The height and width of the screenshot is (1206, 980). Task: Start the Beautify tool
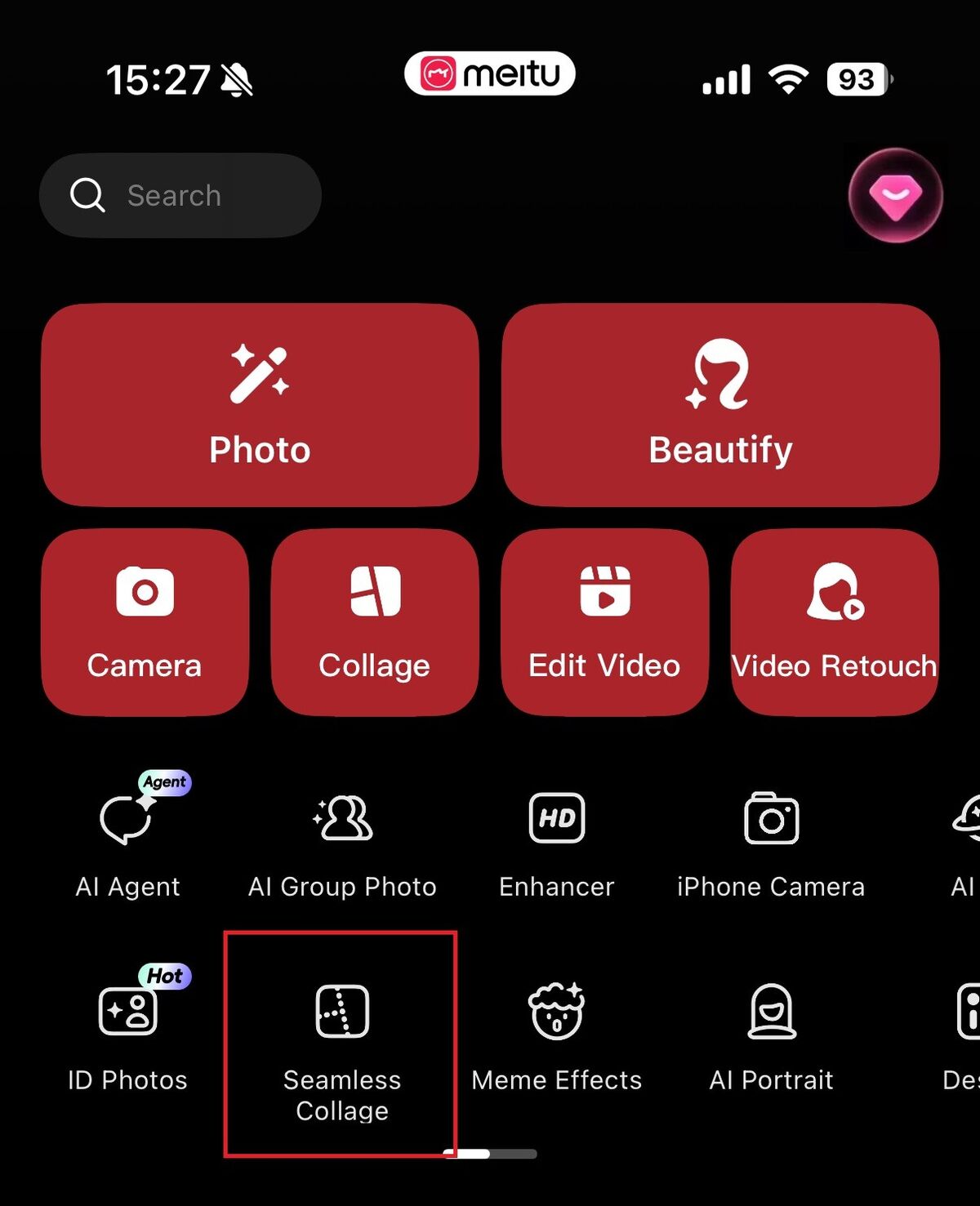point(720,405)
